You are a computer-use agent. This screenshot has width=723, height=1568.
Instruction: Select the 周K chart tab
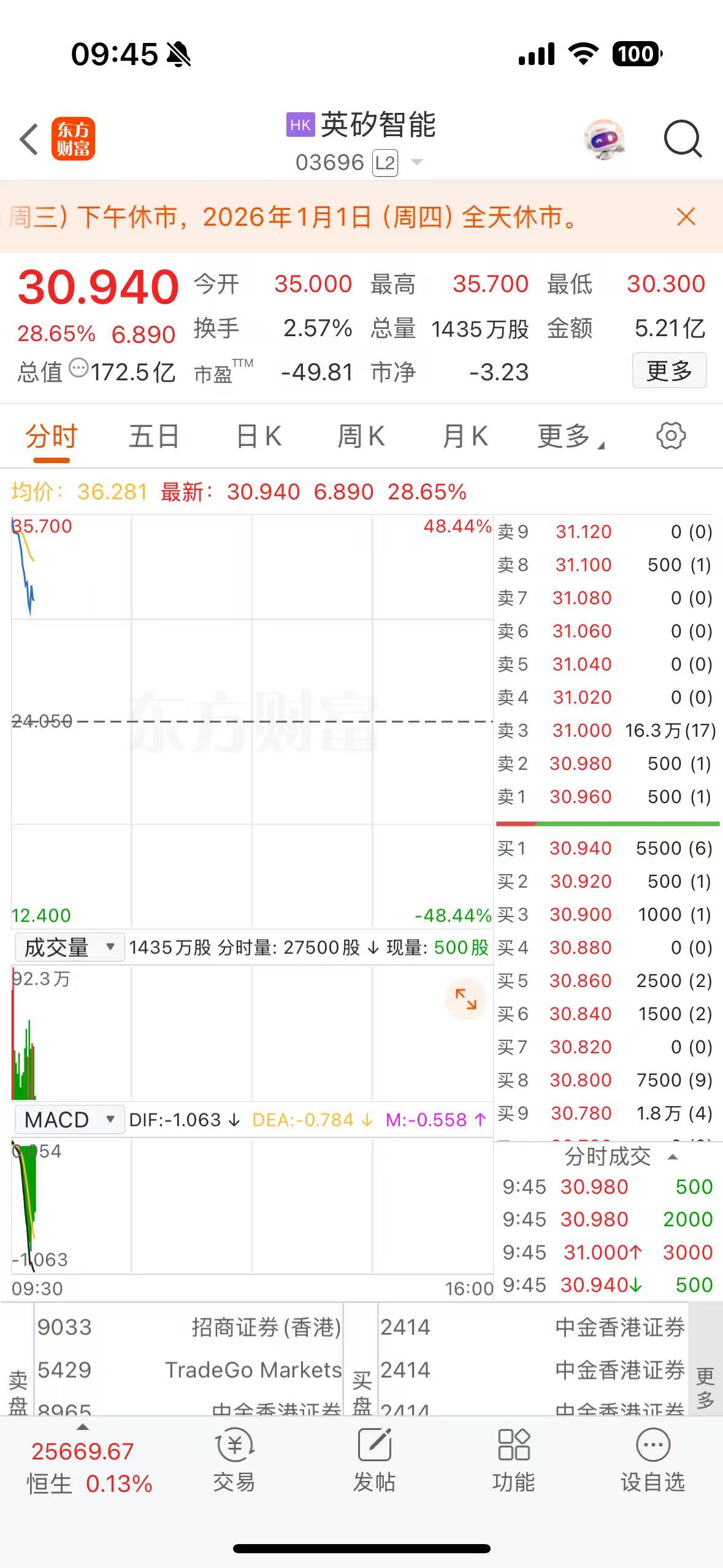[x=361, y=437]
